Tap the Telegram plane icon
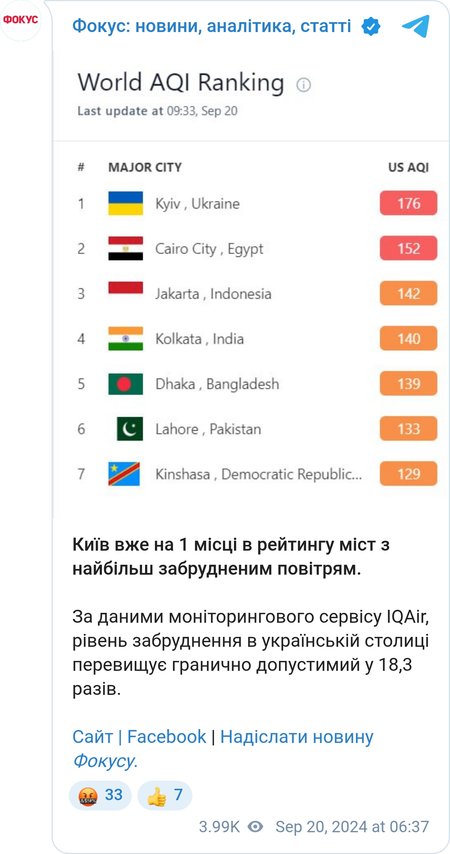This screenshot has height=854, width=450. (x=416, y=26)
